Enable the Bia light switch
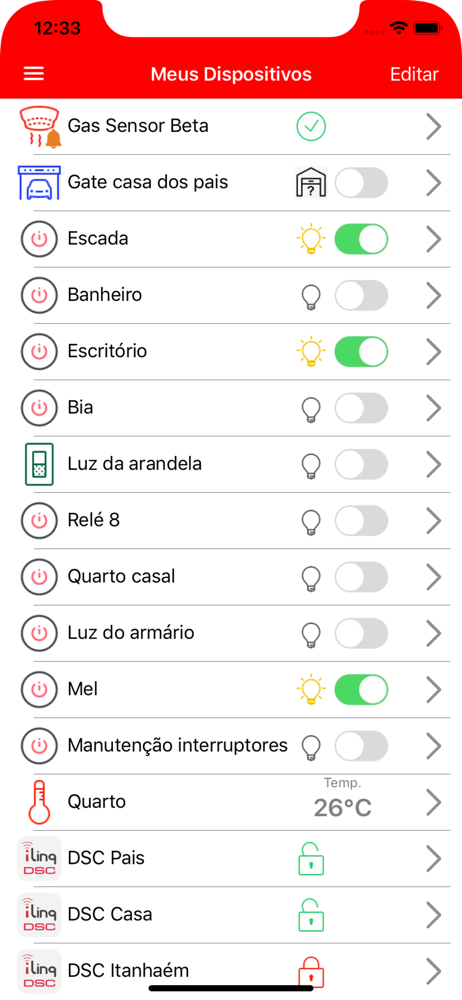This screenshot has height=1000, width=462. pos(361,408)
